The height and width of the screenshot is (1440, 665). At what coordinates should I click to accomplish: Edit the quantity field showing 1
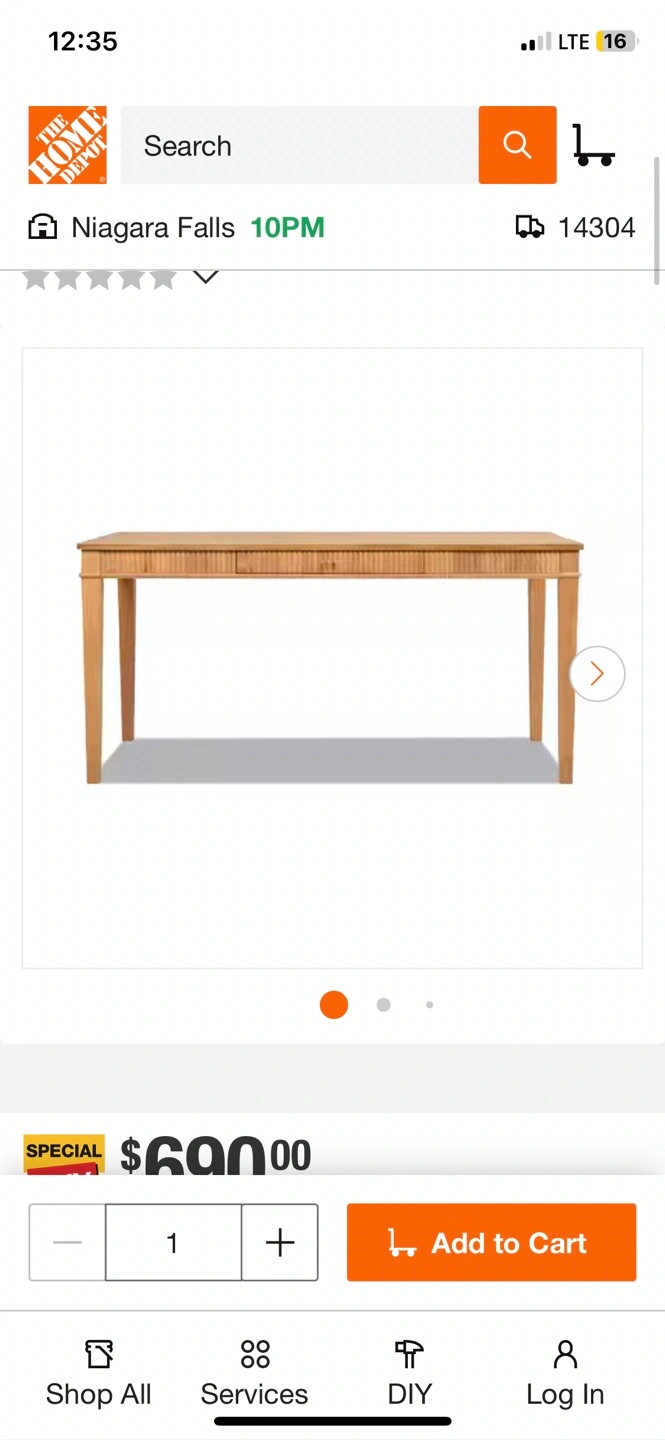[173, 1242]
